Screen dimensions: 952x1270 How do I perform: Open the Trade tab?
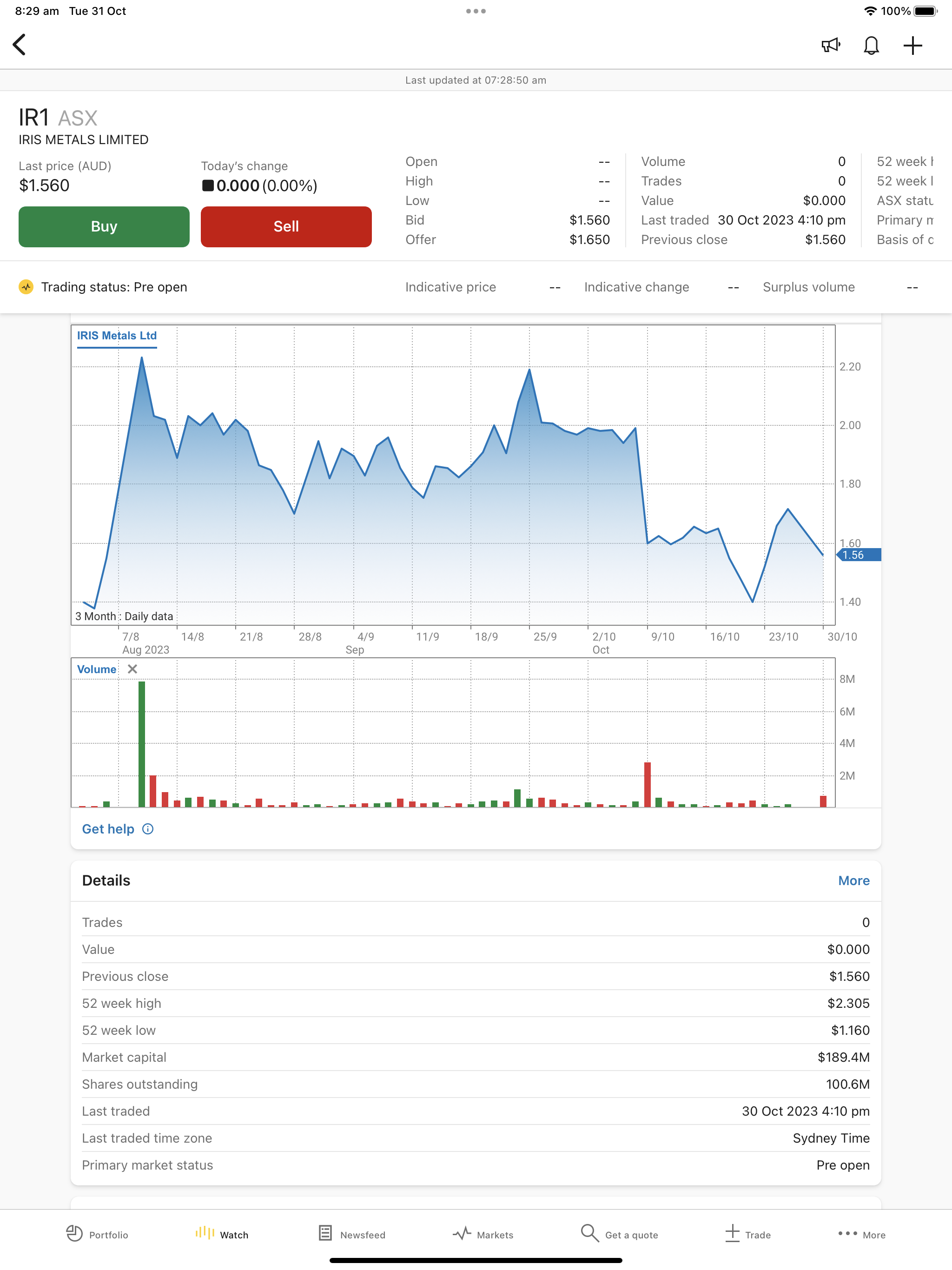pos(747,1234)
